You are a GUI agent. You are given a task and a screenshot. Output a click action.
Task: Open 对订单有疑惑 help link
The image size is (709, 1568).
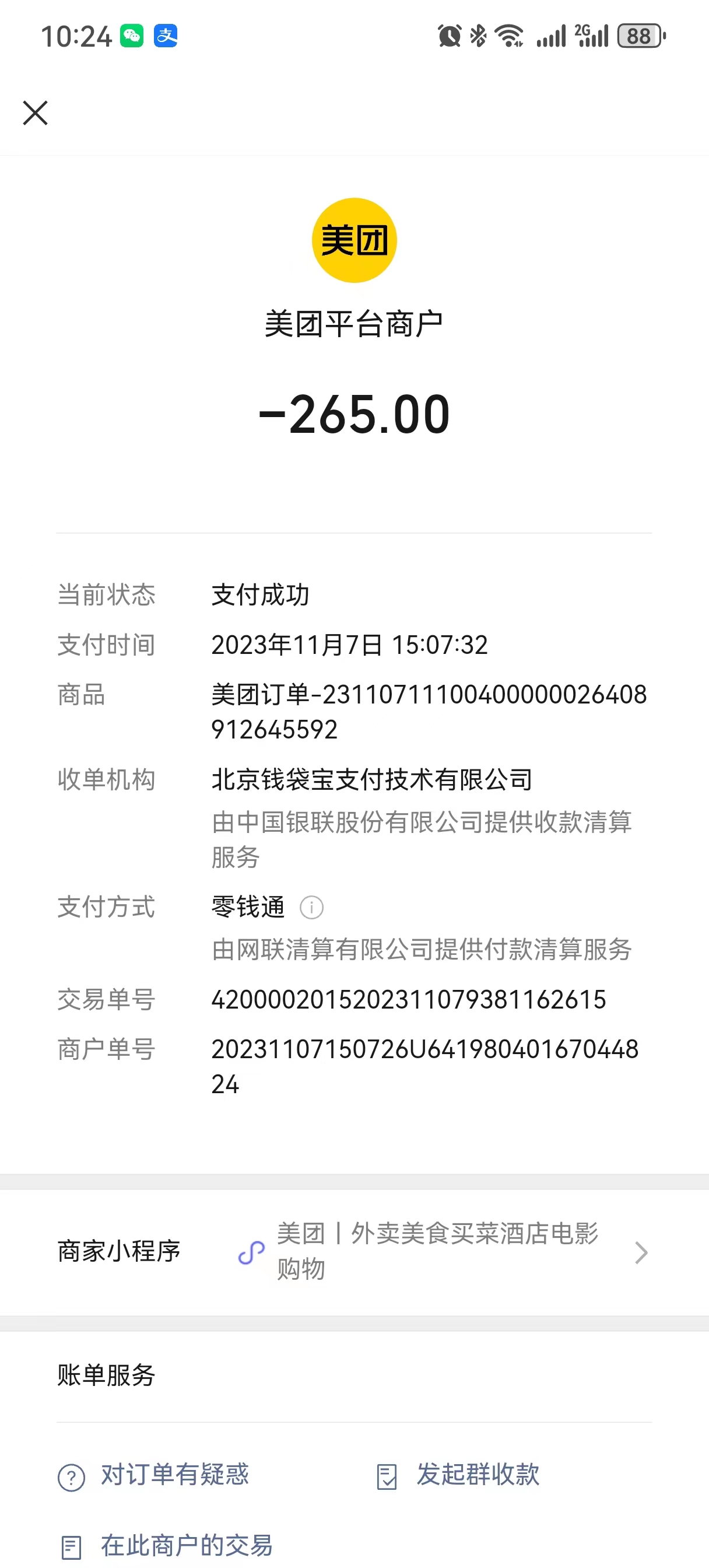[x=153, y=1475]
